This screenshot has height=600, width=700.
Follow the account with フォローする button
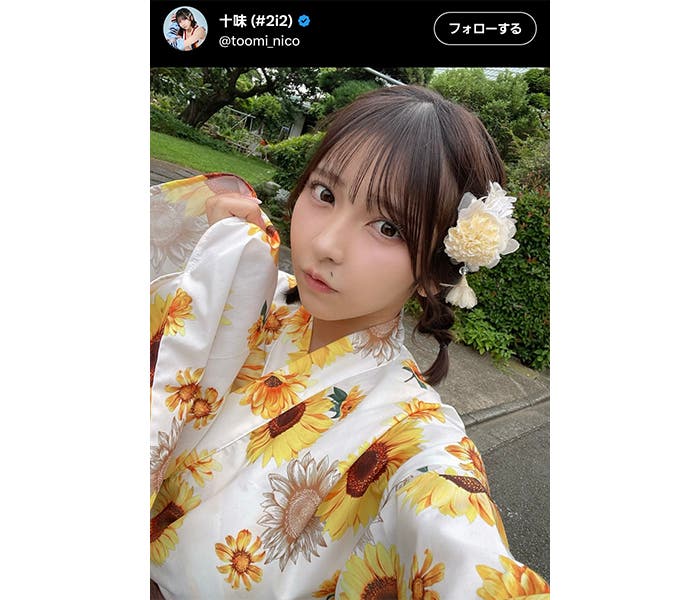click(485, 29)
